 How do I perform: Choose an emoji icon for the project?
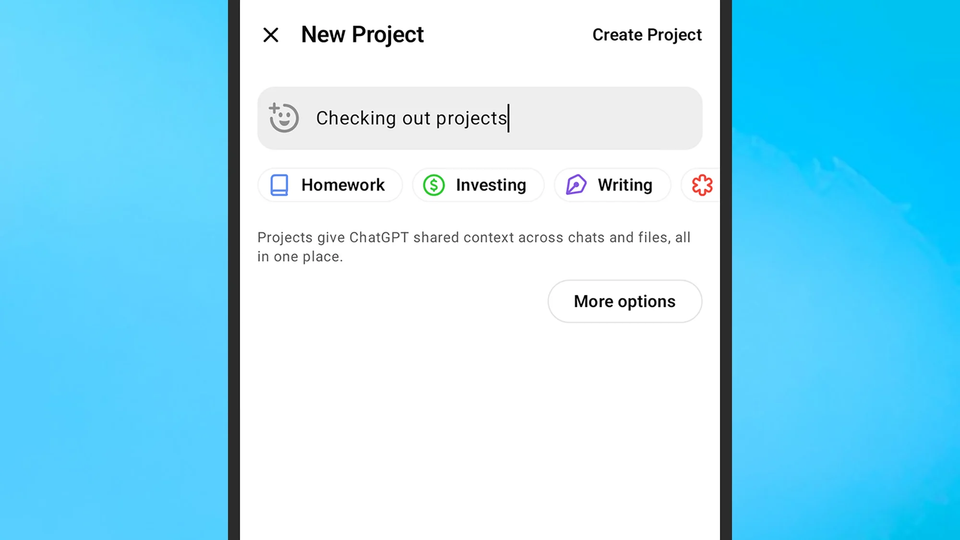coord(284,118)
